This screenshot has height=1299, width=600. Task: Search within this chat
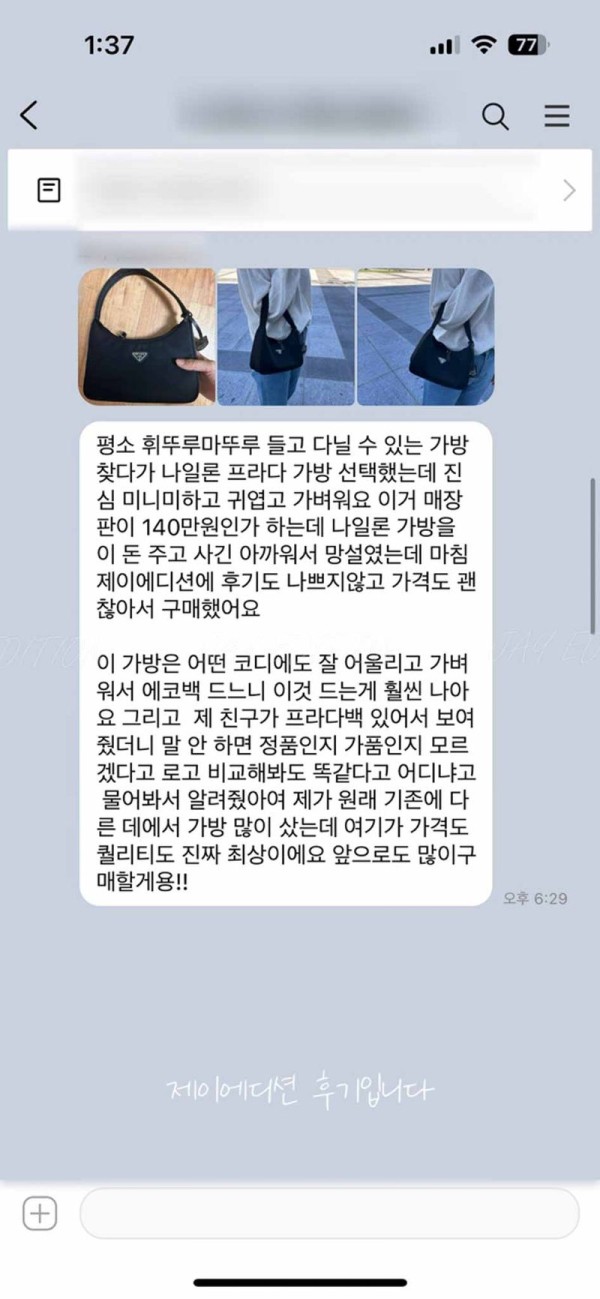click(495, 116)
